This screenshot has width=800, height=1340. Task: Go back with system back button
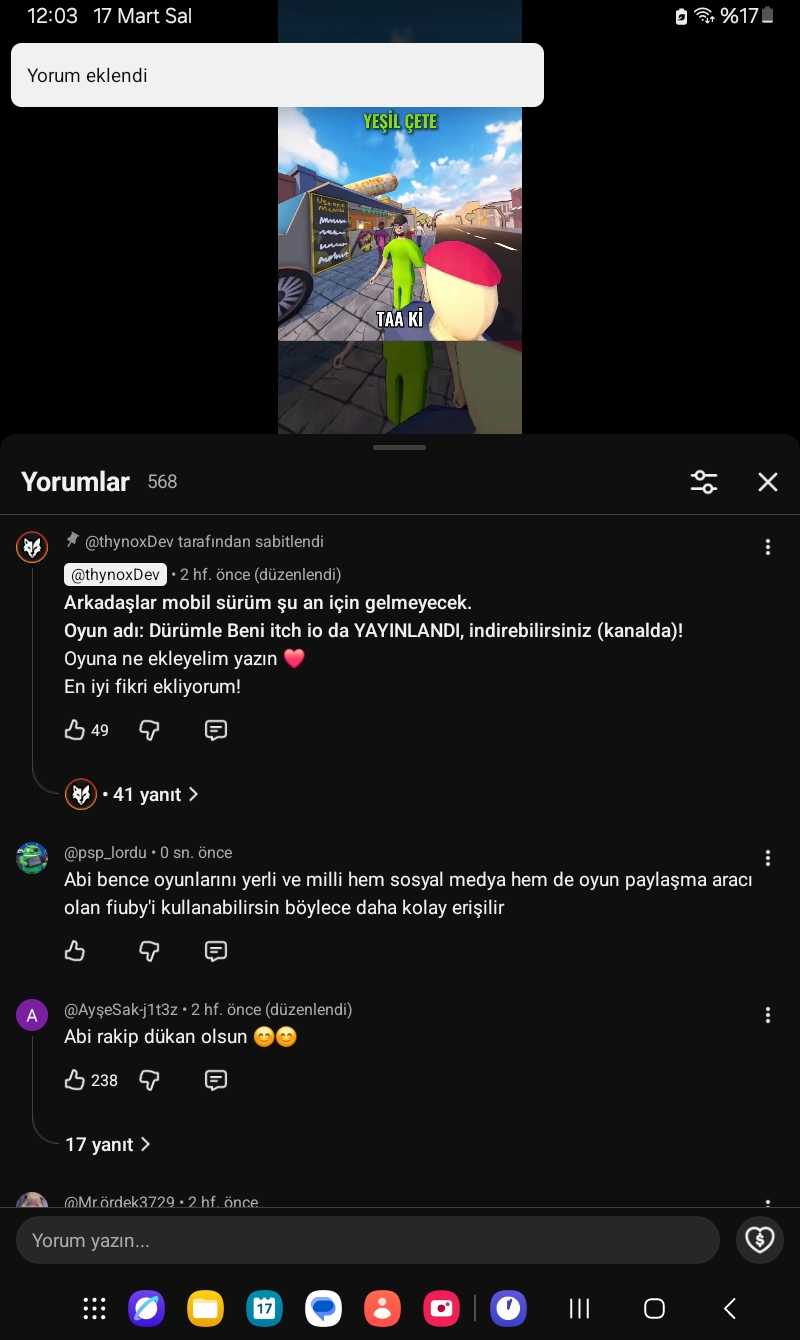pos(730,1308)
